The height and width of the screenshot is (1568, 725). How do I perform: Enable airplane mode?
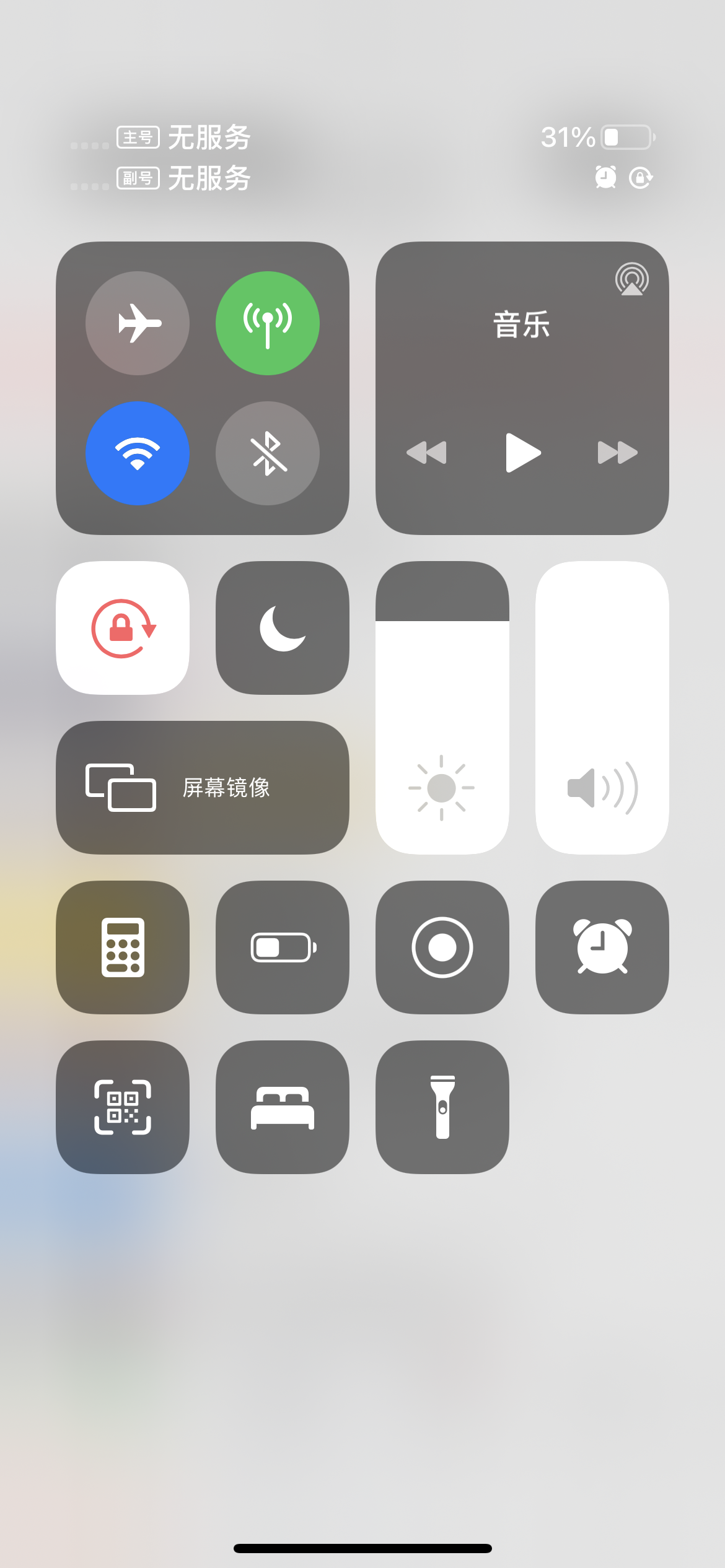[138, 323]
